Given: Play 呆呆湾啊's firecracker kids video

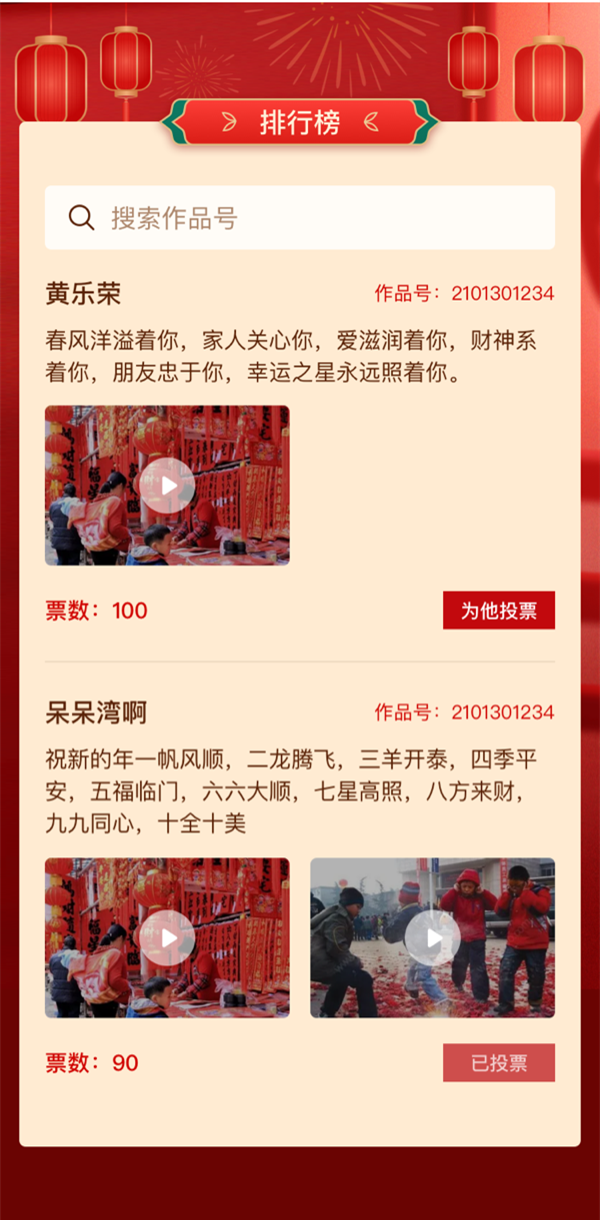Looking at the screenshot, I should pyautogui.click(x=432, y=938).
